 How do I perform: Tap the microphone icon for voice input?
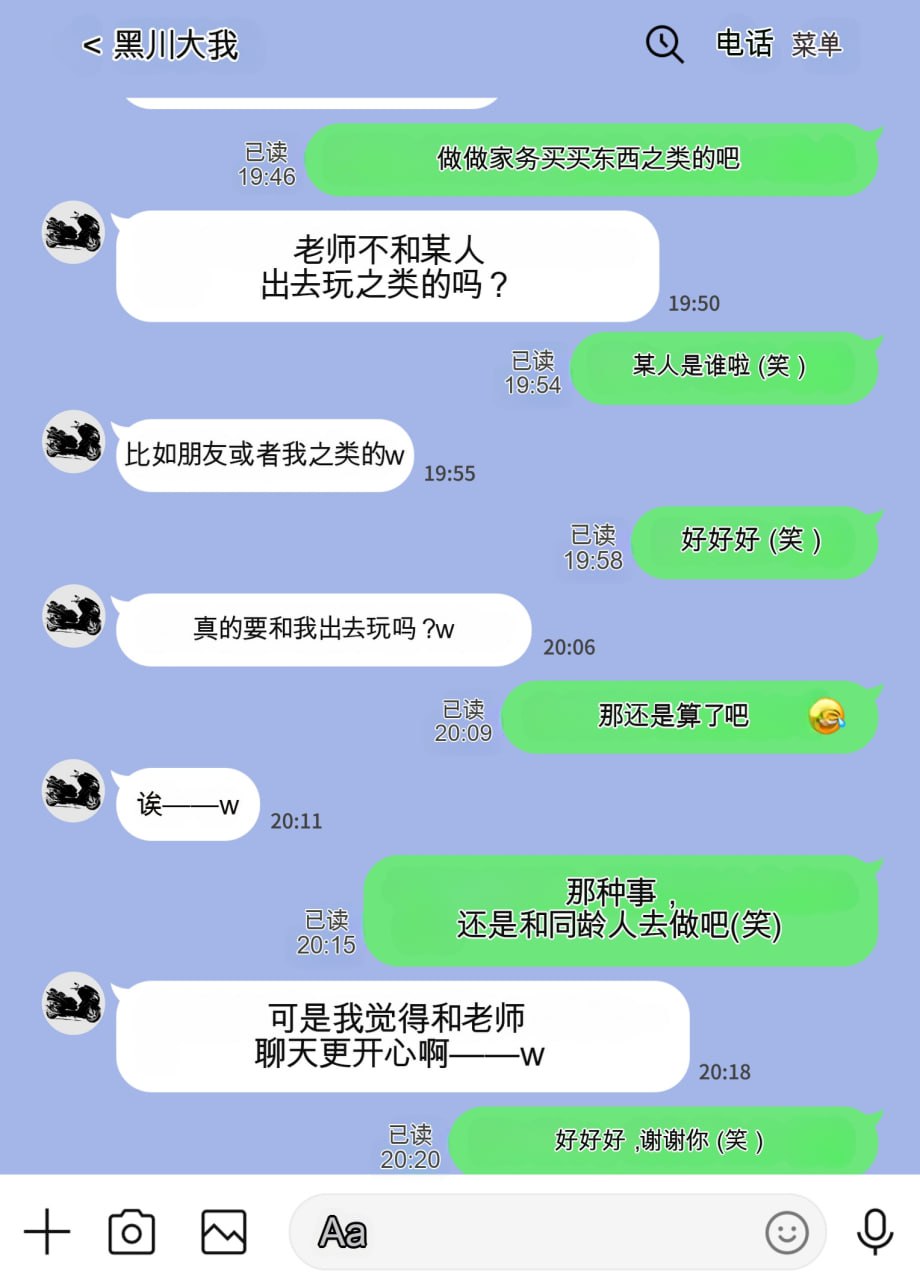[874, 1233]
